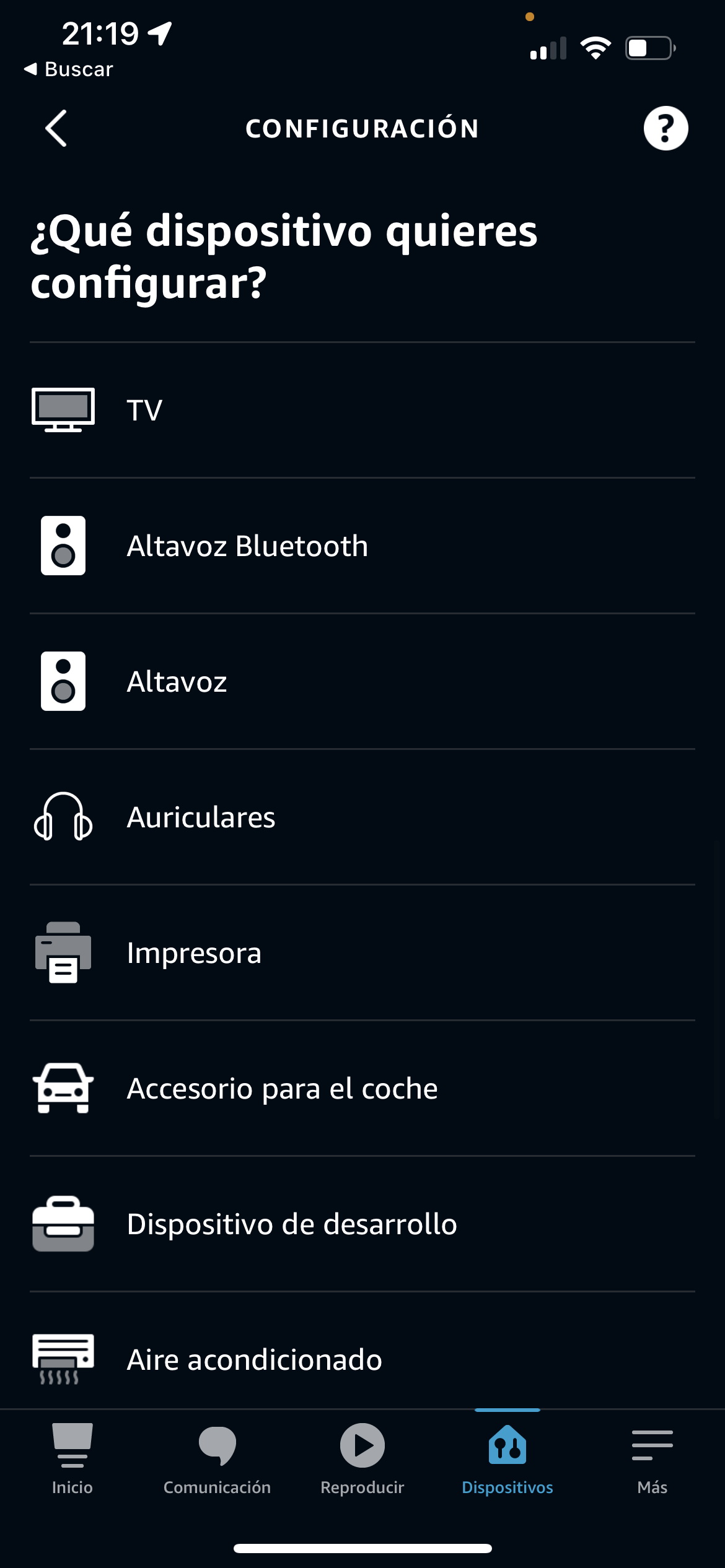725x1568 pixels.
Task: Choose Altavoz Bluetooth
Action: [362, 546]
